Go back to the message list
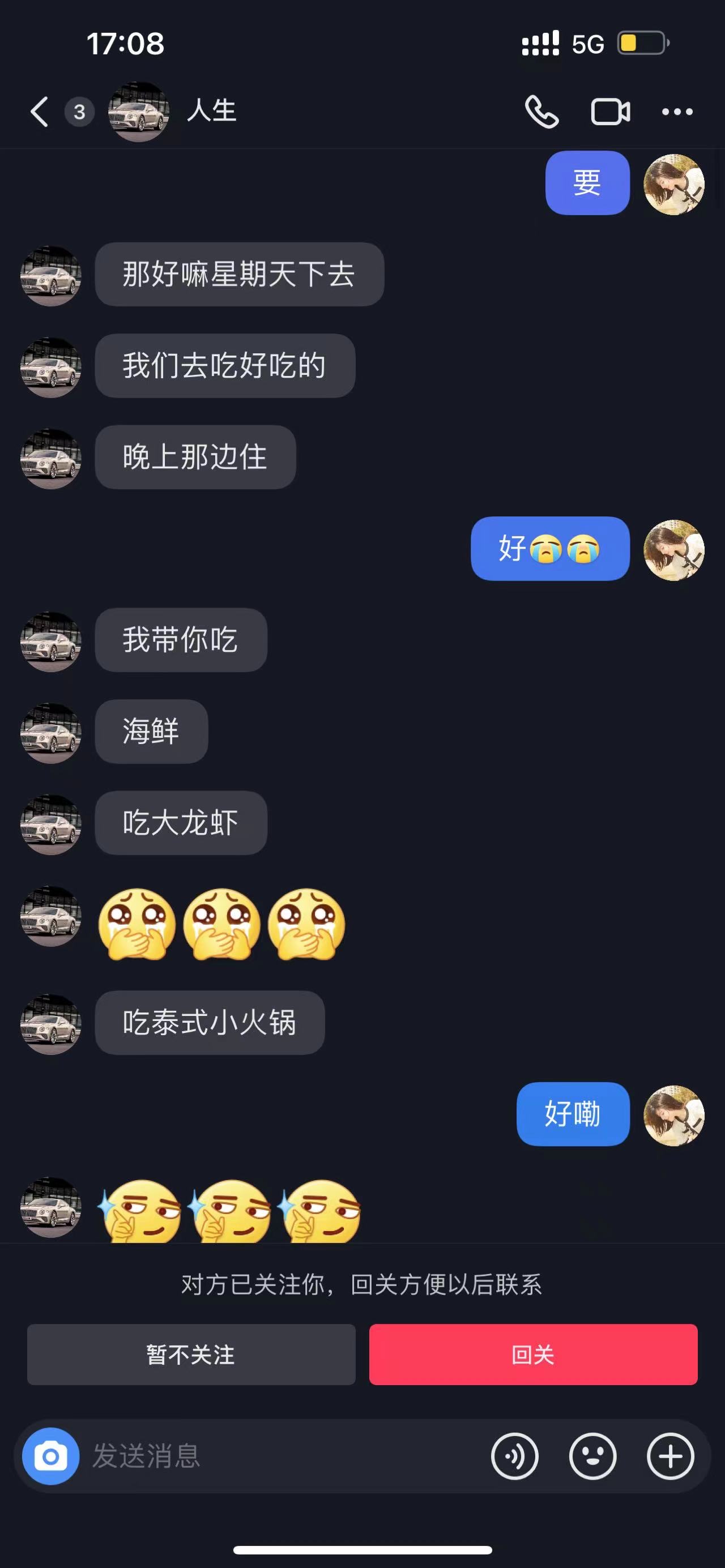The image size is (725, 1568). [x=40, y=112]
